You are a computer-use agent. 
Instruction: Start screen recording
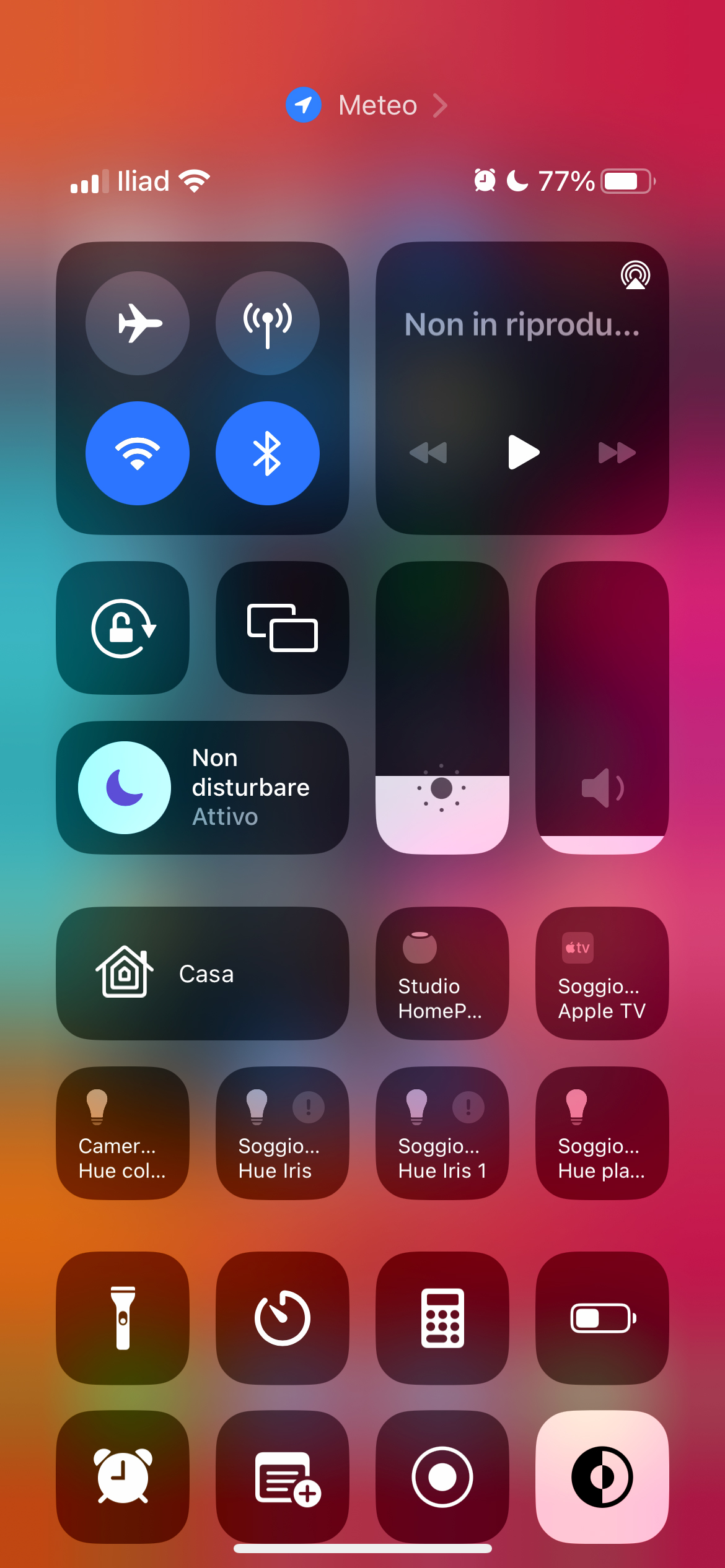point(442,1477)
